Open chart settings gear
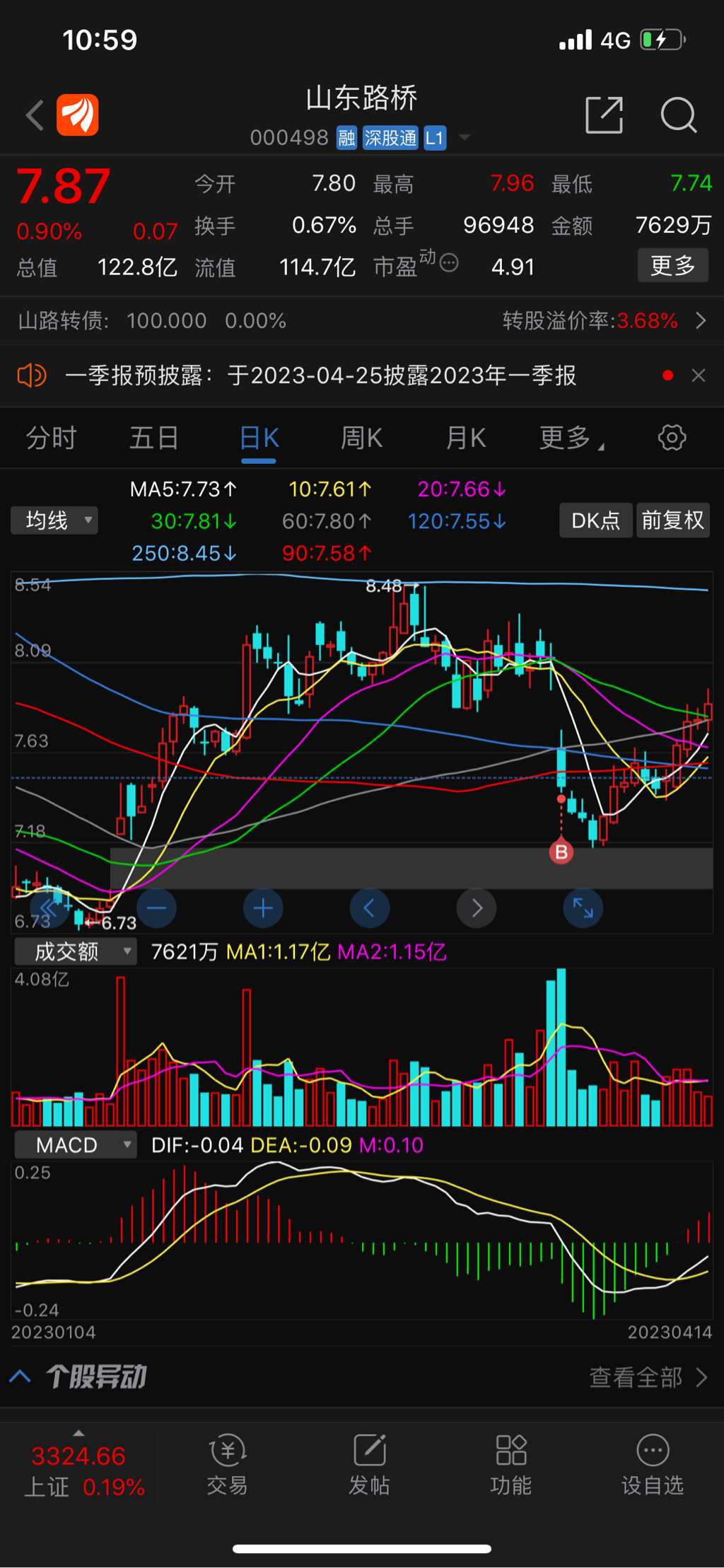Image resolution: width=724 pixels, height=1568 pixels. pyautogui.click(x=672, y=438)
